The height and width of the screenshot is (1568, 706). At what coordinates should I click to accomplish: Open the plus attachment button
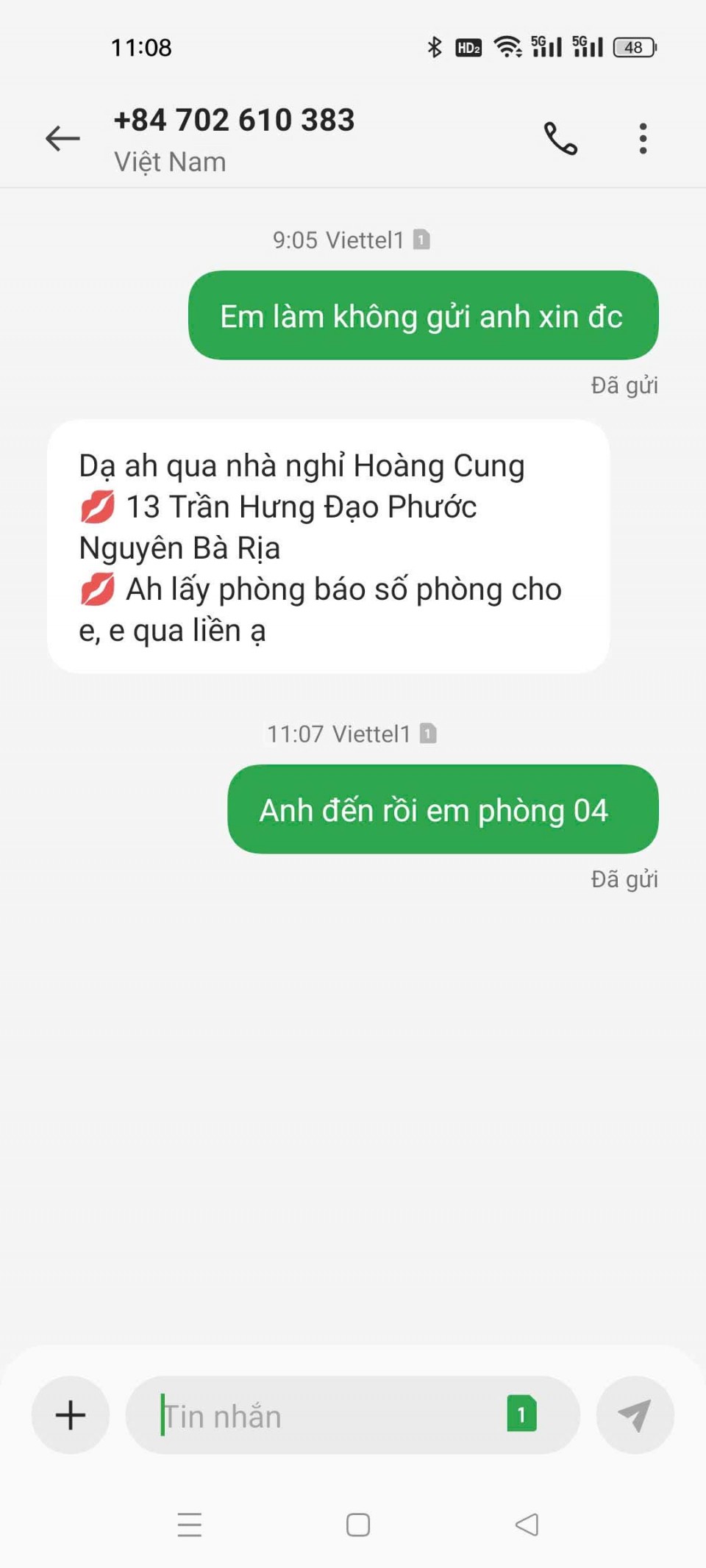pyautogui.click(x=71, y=1414)
